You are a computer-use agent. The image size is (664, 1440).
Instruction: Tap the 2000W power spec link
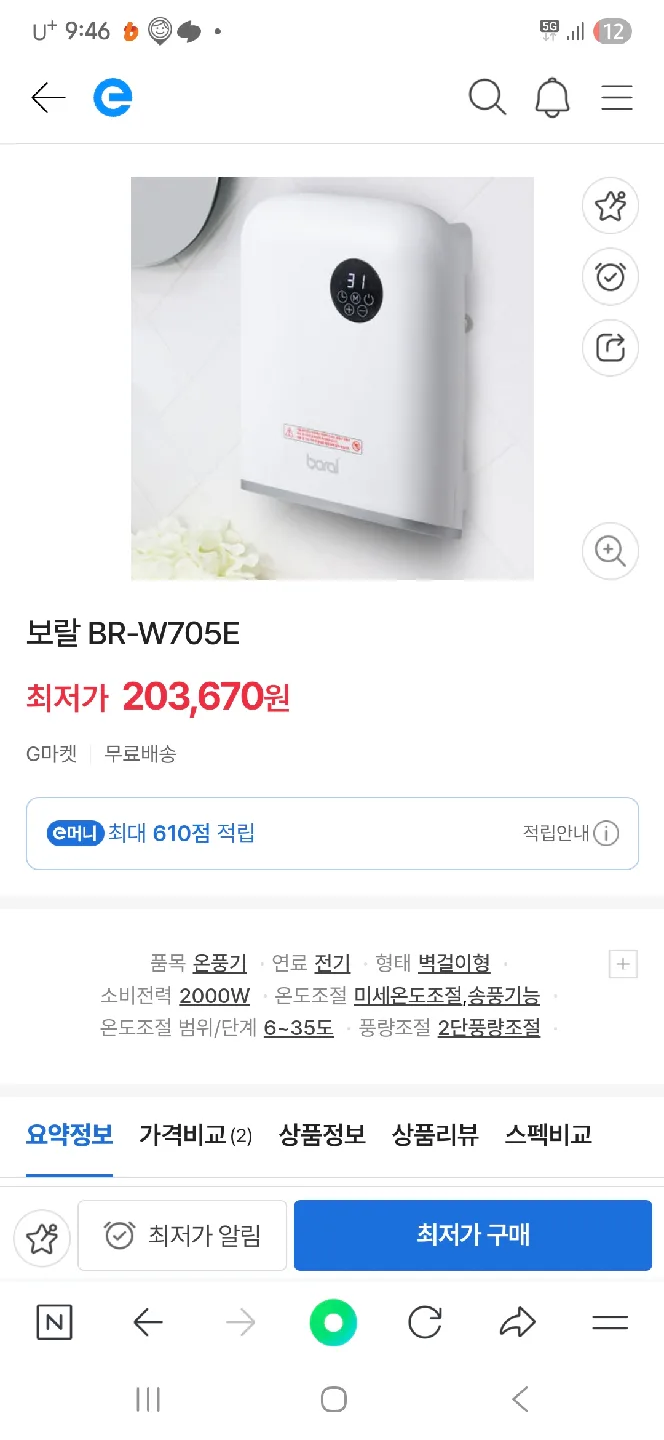[215, 996]
